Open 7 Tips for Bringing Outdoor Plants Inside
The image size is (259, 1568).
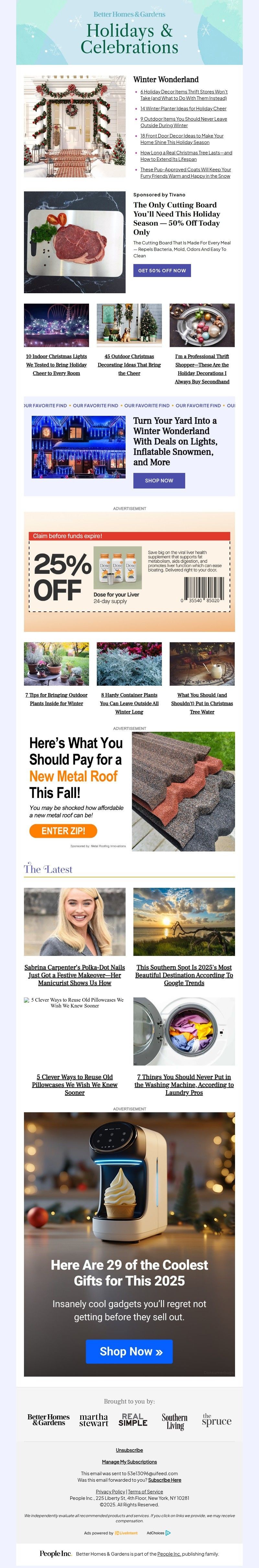pos(57,699)
